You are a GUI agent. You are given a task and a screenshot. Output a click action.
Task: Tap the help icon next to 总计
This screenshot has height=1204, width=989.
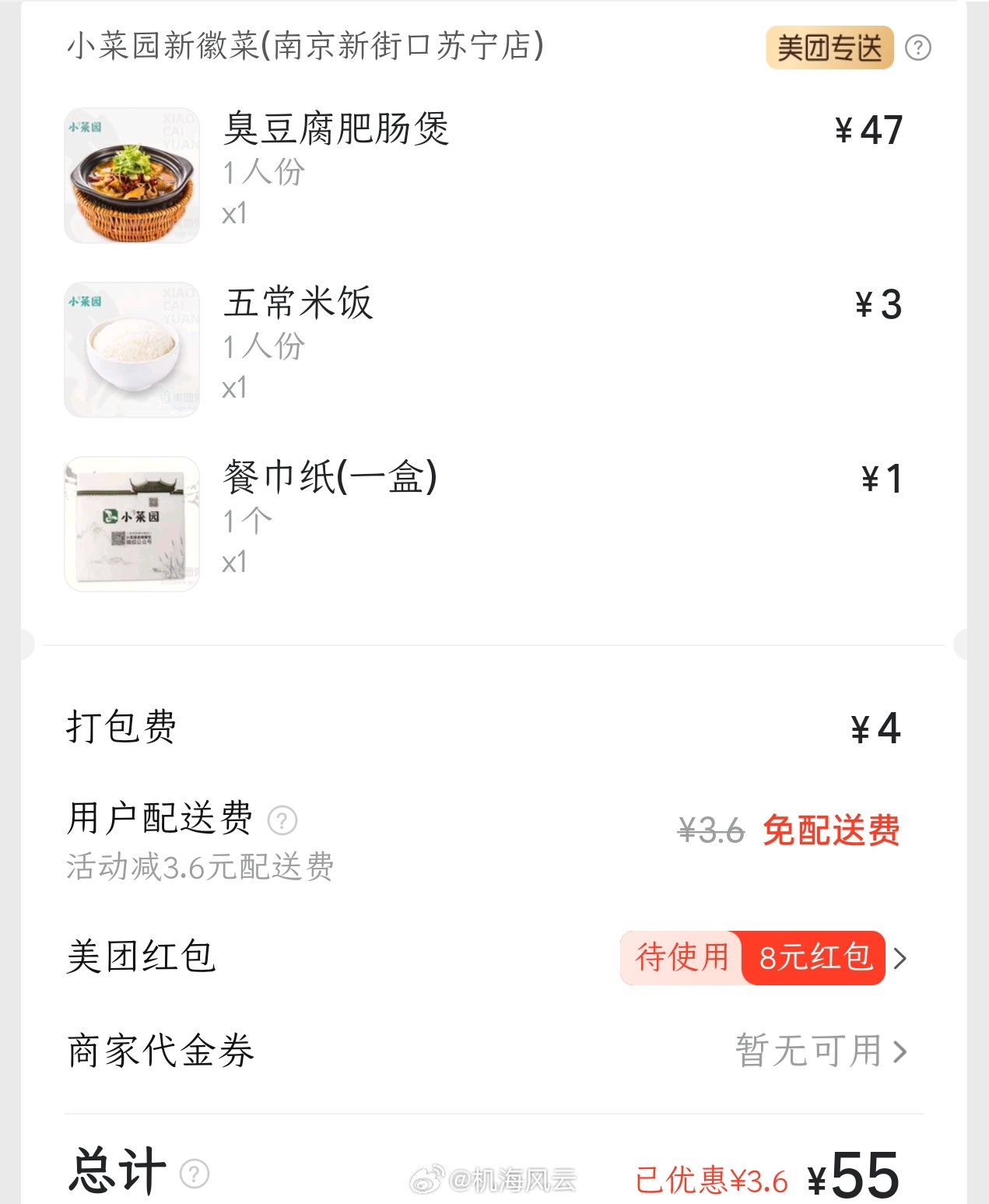click(x=195, y=1173)
